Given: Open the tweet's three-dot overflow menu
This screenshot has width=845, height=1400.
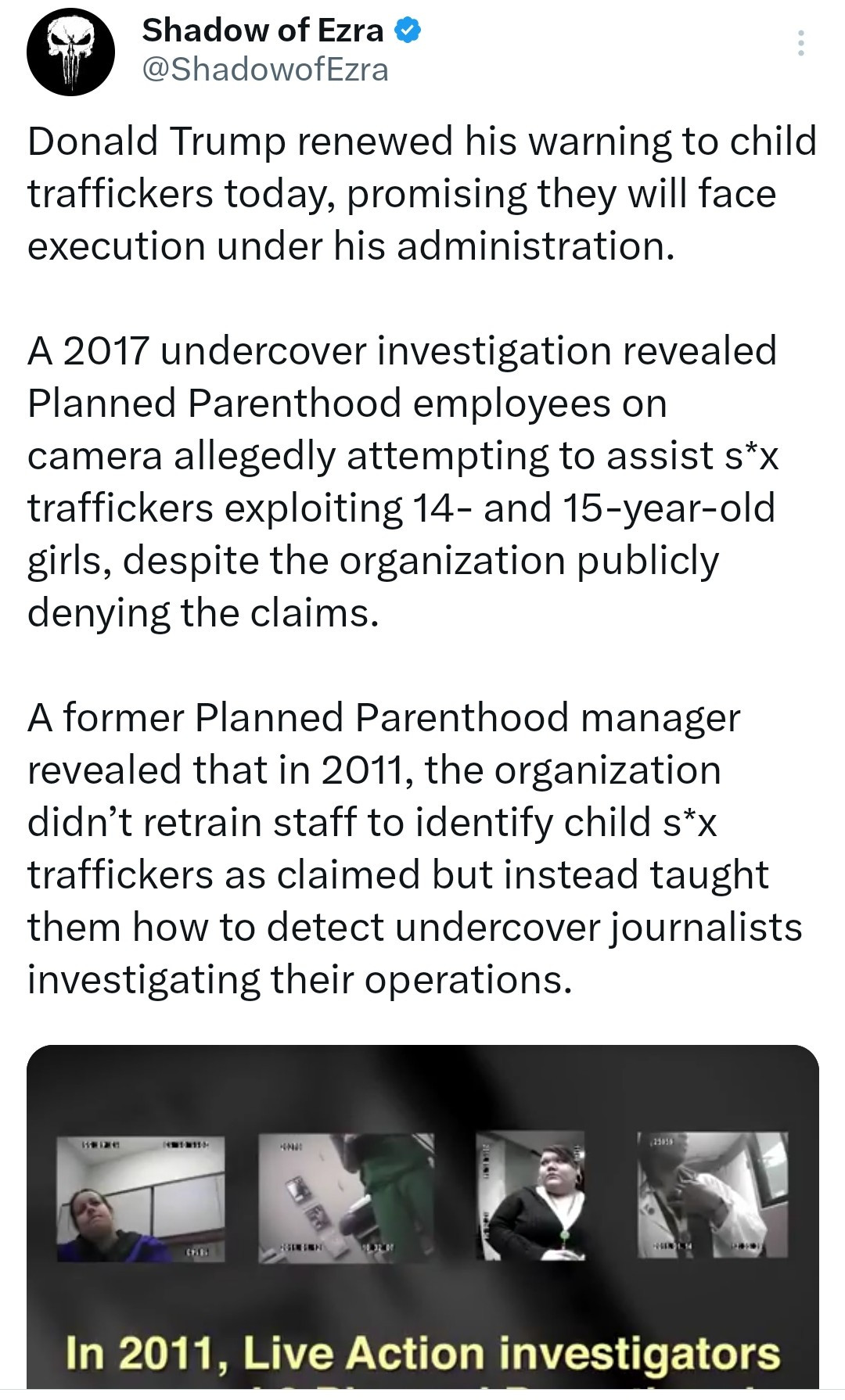Looking at the screenshot, I should tap(800, 43).
